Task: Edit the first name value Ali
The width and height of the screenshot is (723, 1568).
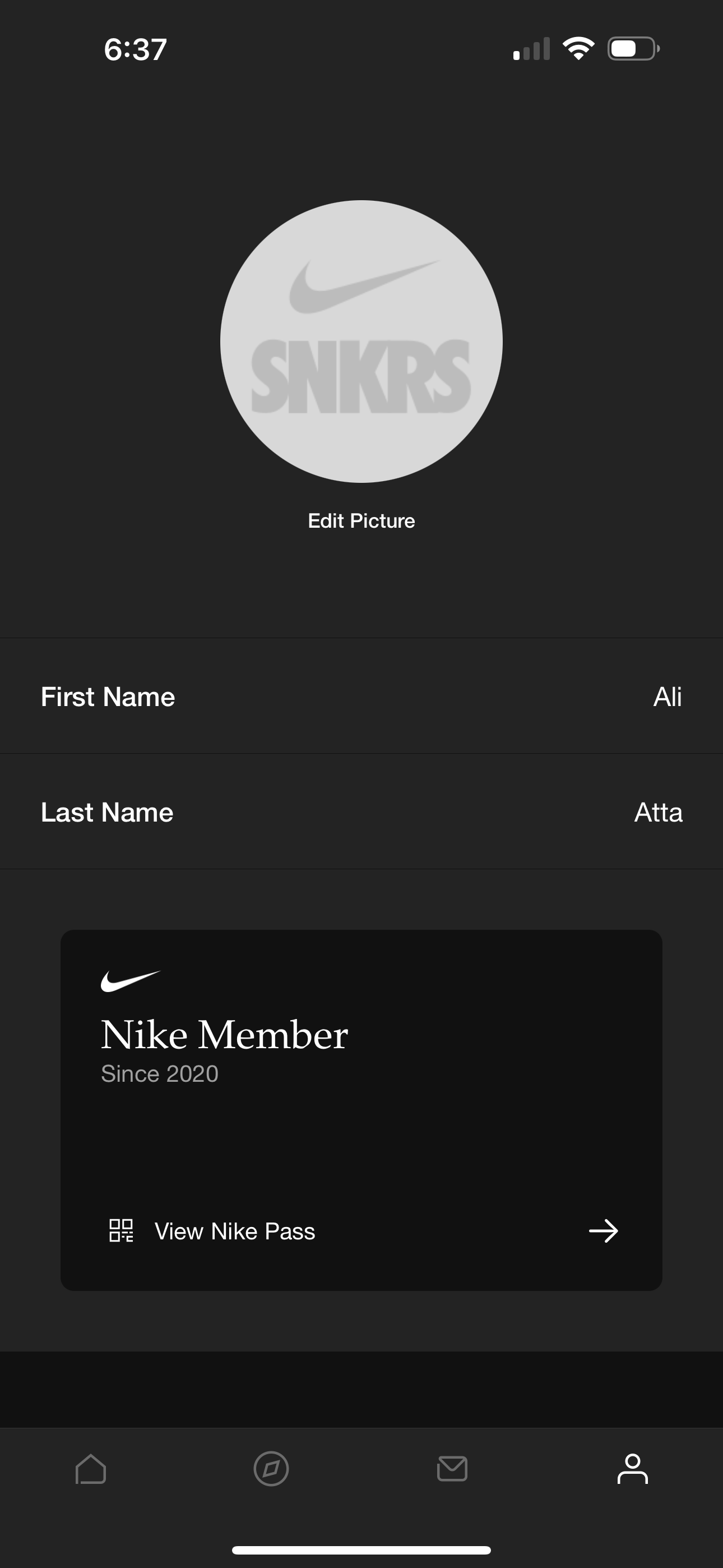Action: (667, 697)
